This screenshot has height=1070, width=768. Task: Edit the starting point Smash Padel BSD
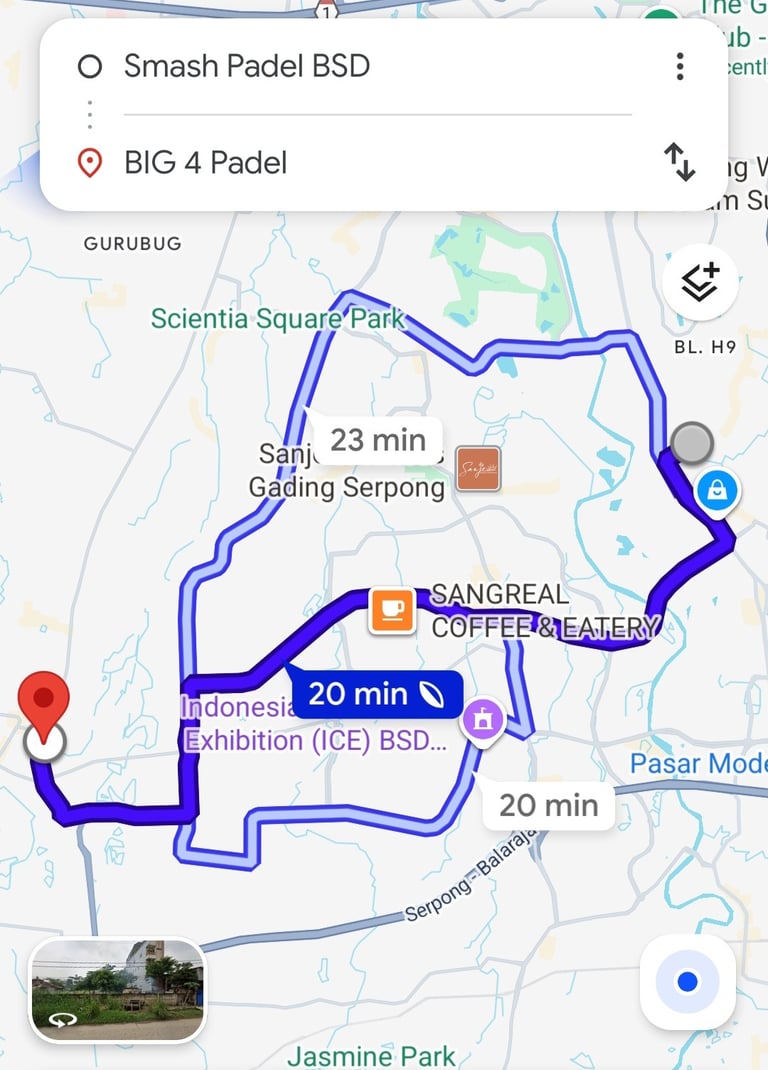pyautogui.click(x=246, y=66)
